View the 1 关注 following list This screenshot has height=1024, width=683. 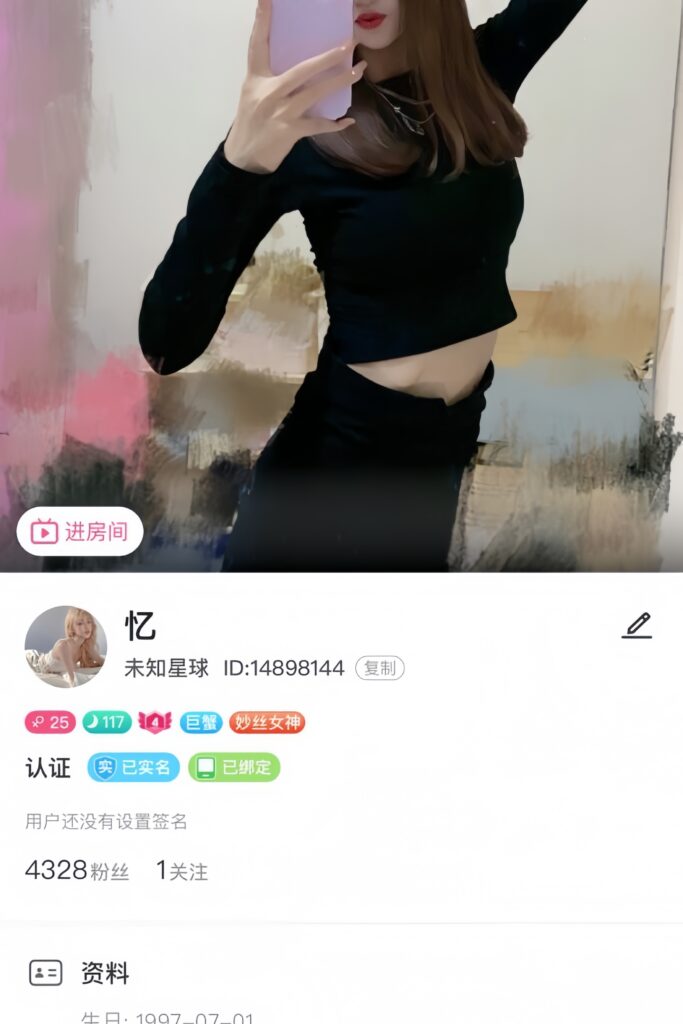tap(182, 871)
